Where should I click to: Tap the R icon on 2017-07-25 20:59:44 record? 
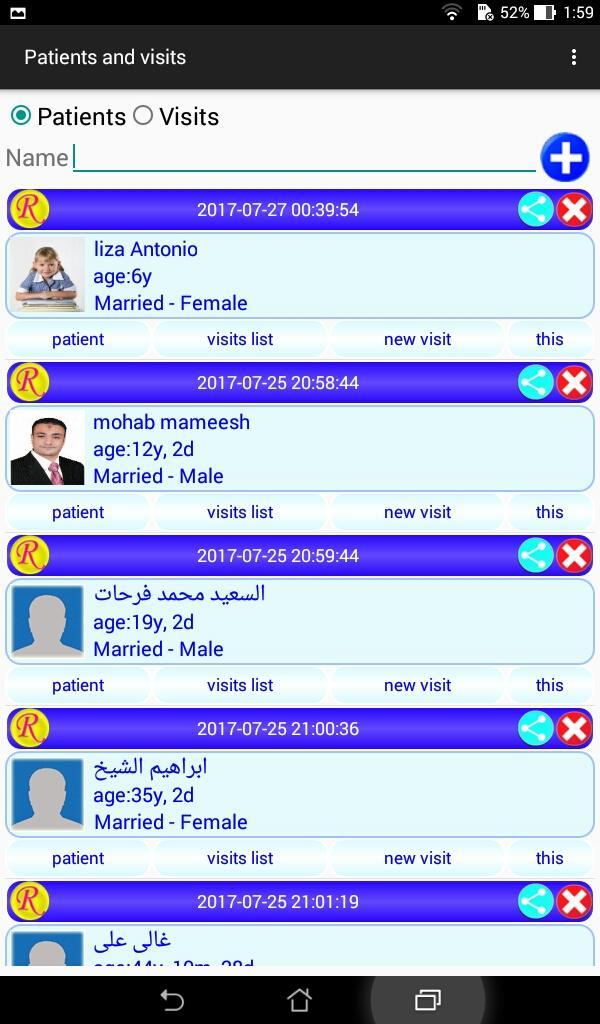pyautogui.click(x=29, y=555)
